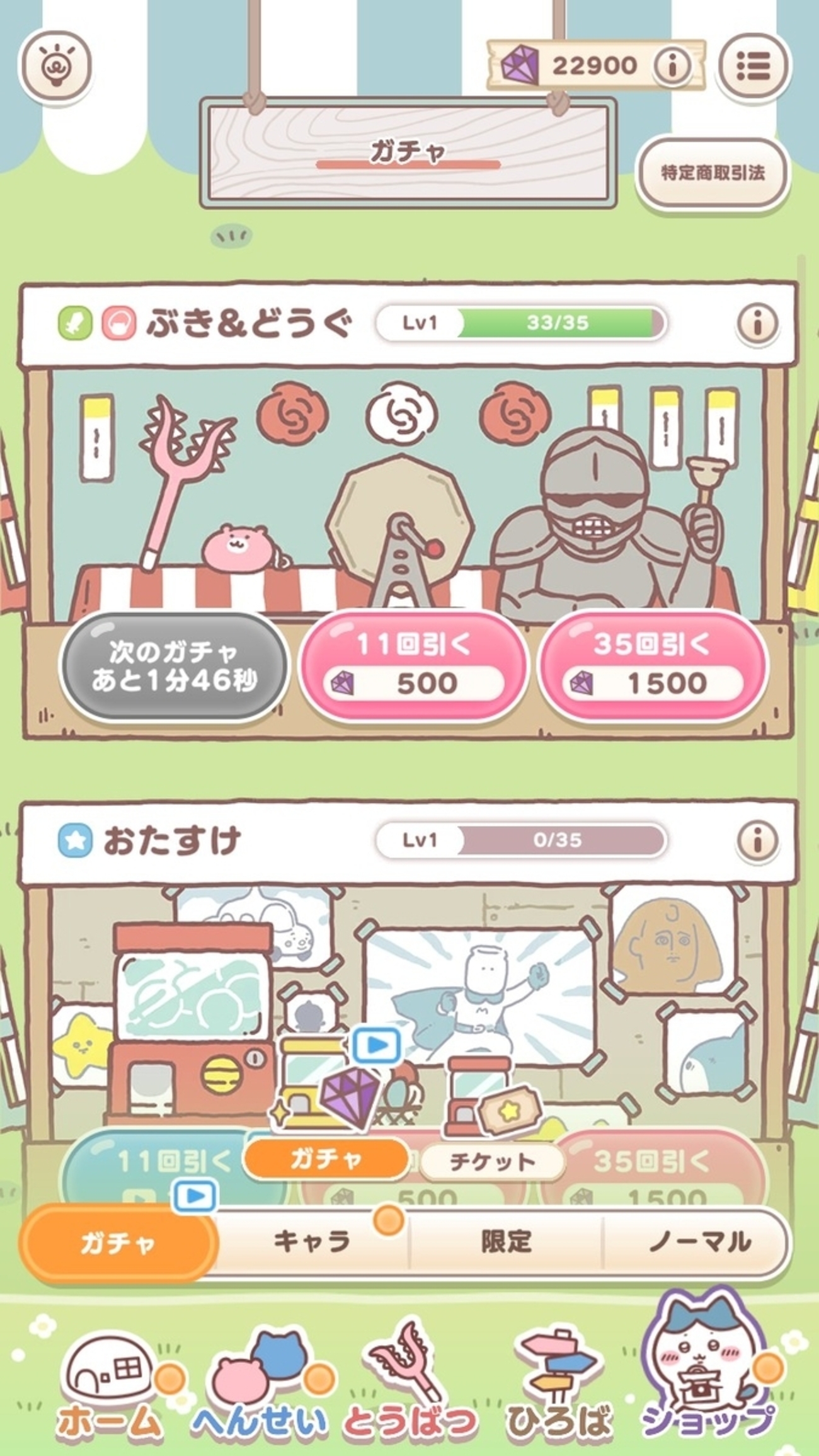Tap the 次のガチャ countdown button
This screenshot has height=1456, width=819.
(174, 667)
